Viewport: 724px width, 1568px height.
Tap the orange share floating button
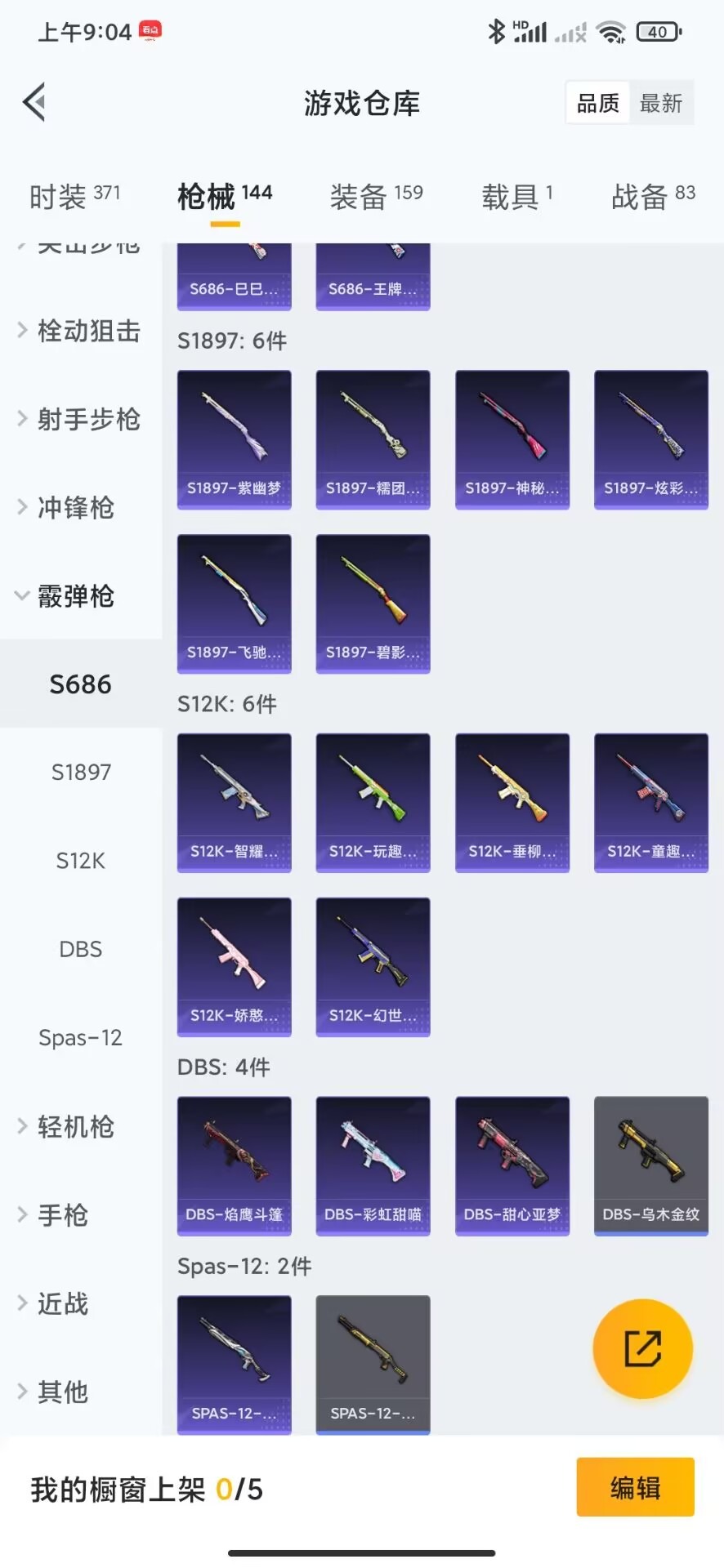pyautogui.click(x=642, y=1348)
